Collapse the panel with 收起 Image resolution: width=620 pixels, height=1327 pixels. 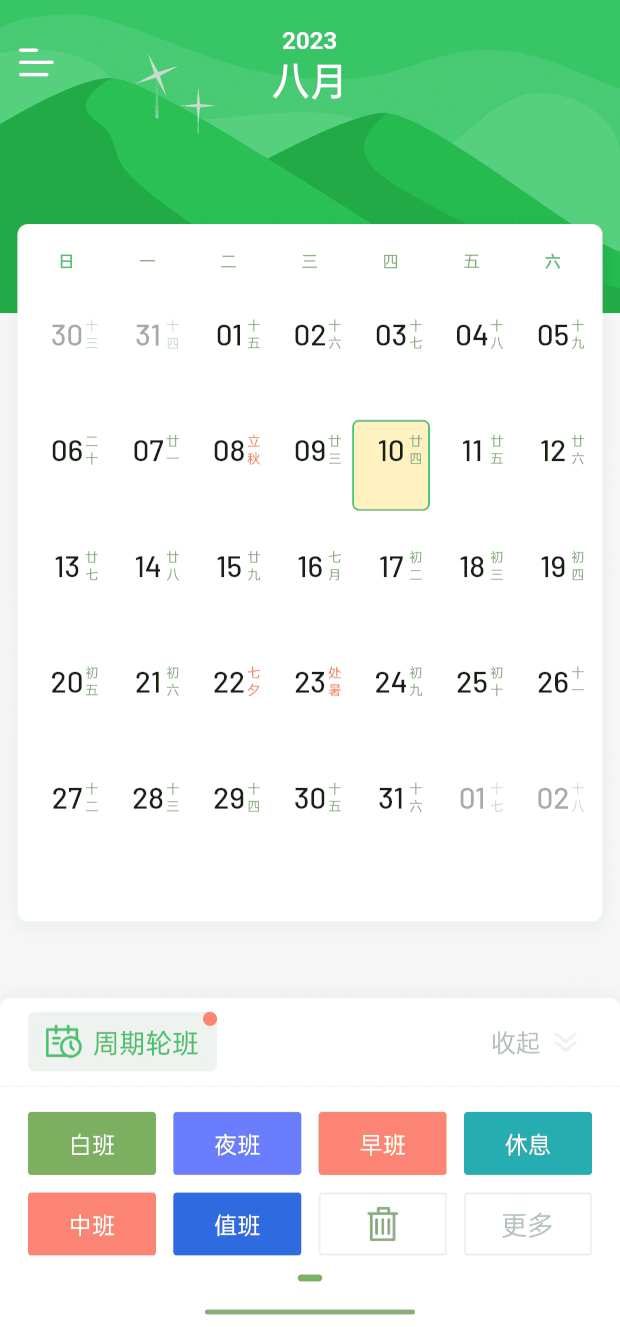(535, 1042)
